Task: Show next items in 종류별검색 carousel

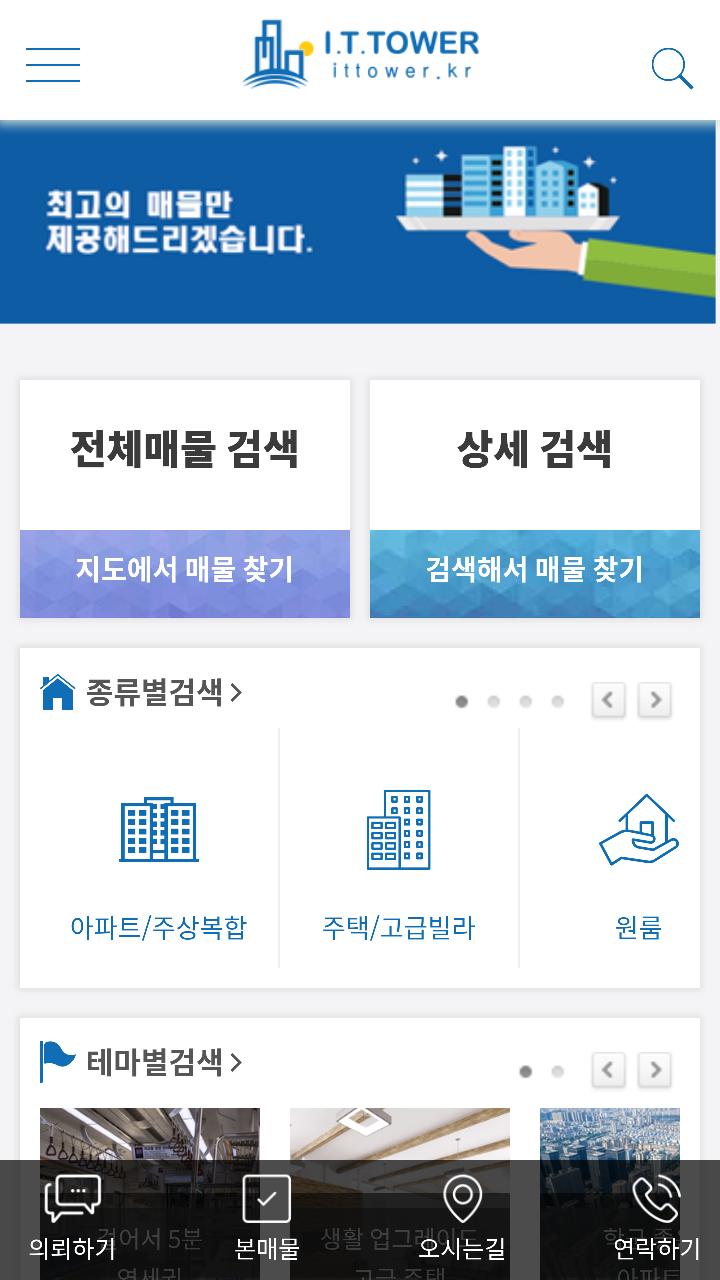Action: tap(655, 700)
